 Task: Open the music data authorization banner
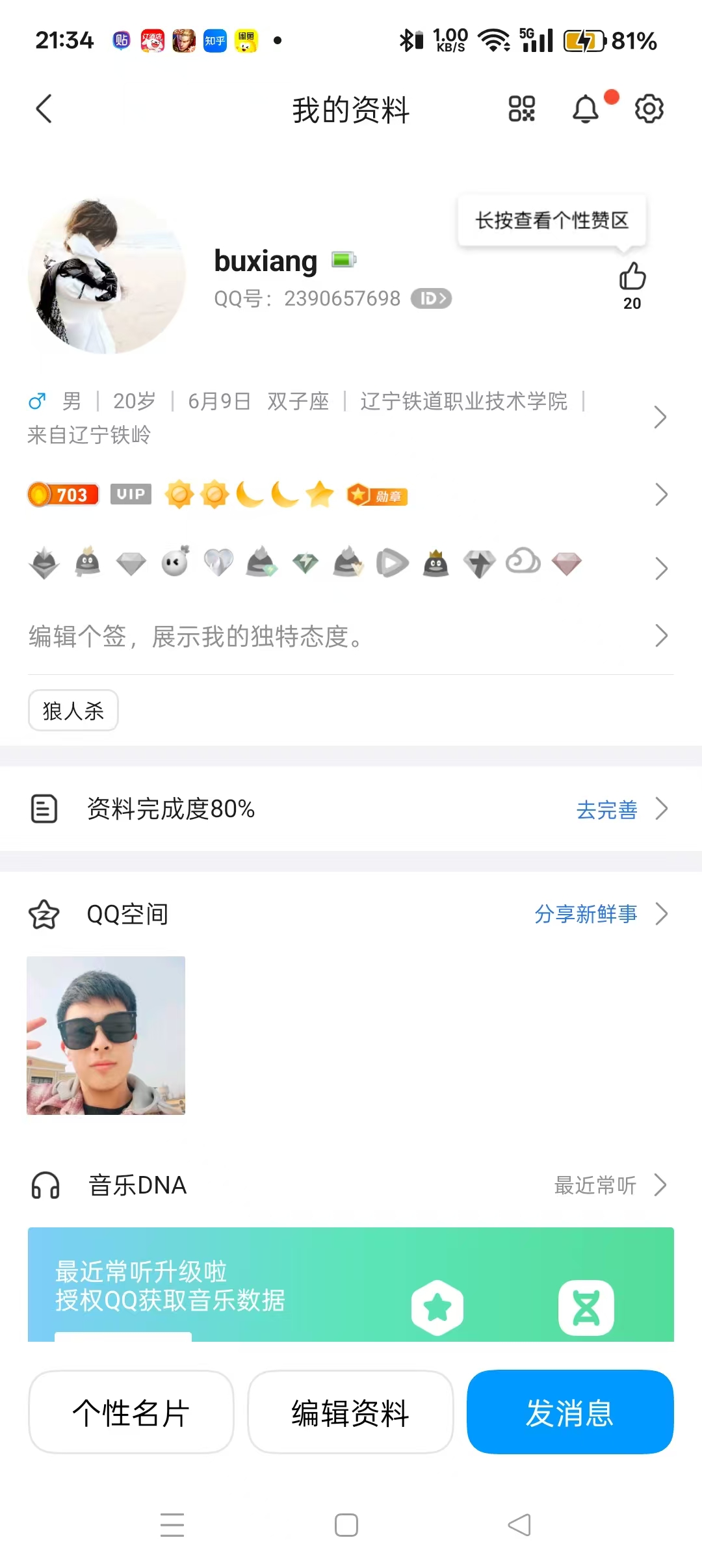pyautogui.click(x=351, y=1285)
